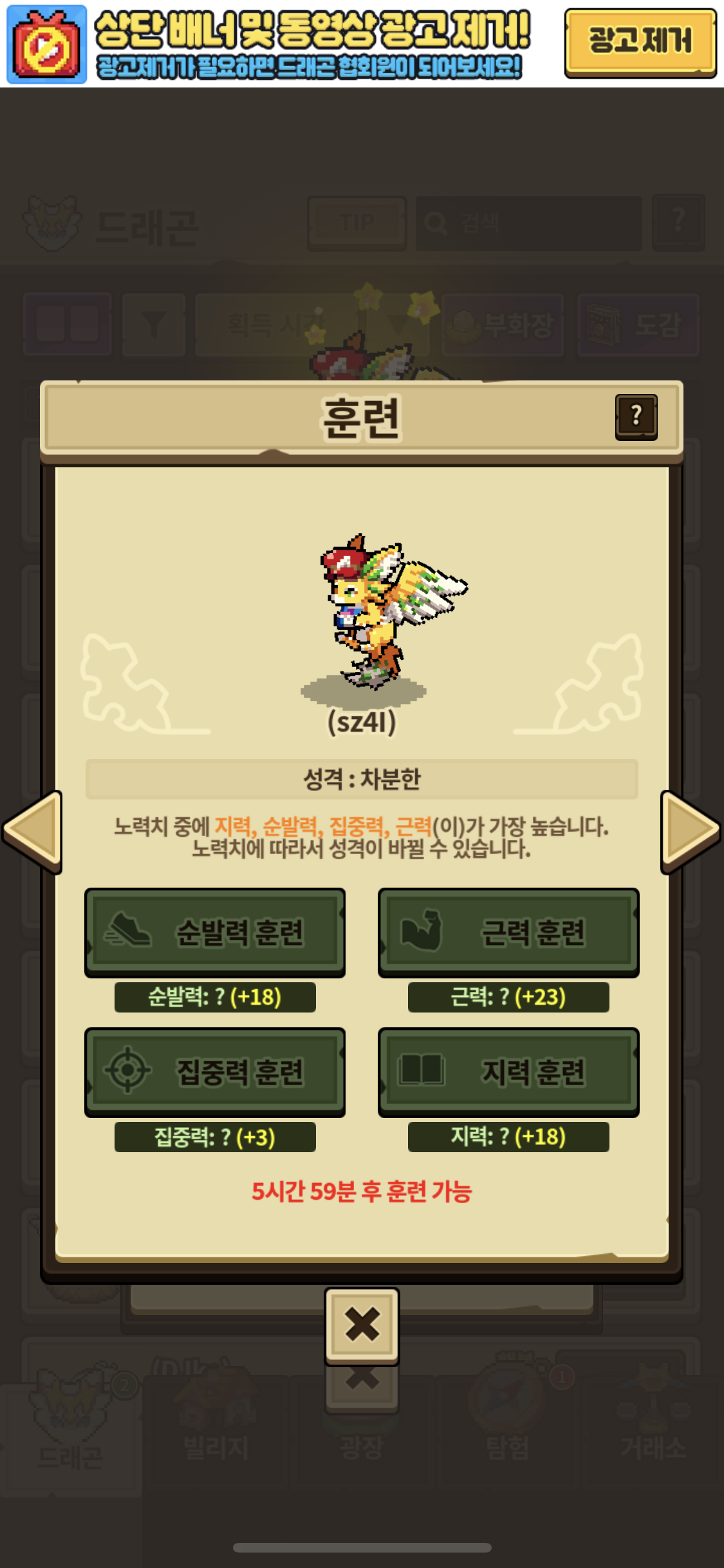Tap the 광고제거 button in the banner
This screenshot has width=724, height=1568.
click(640, 42)
